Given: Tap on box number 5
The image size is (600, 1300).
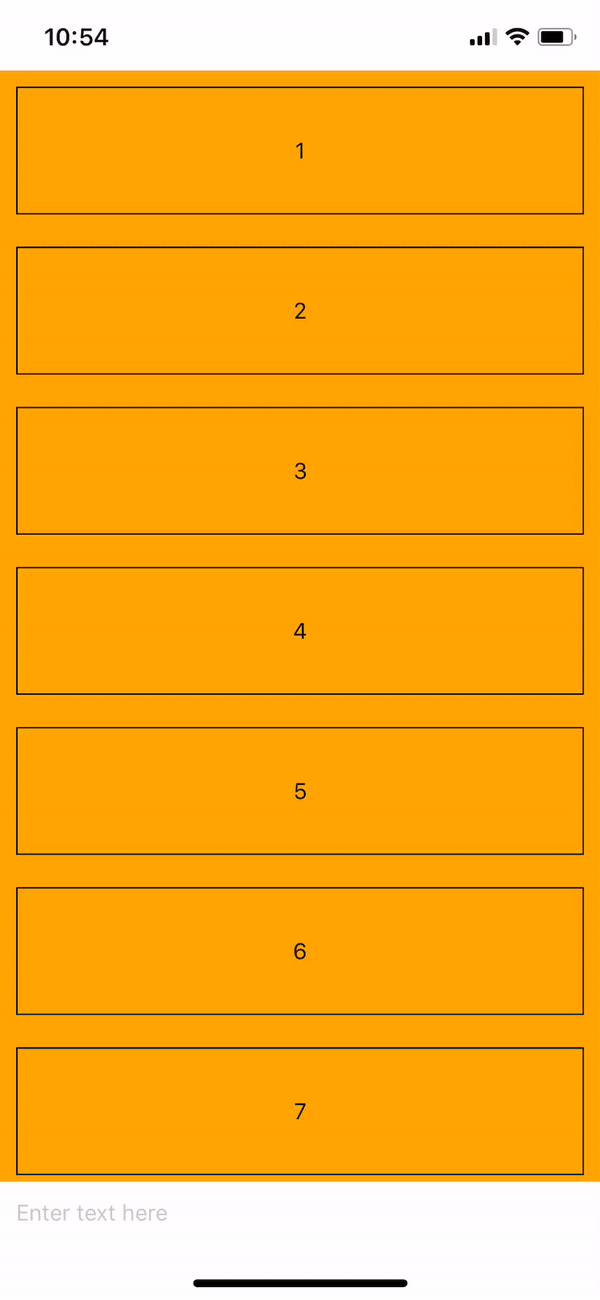Looking at the screenshot, I should (x=300, y=791).
